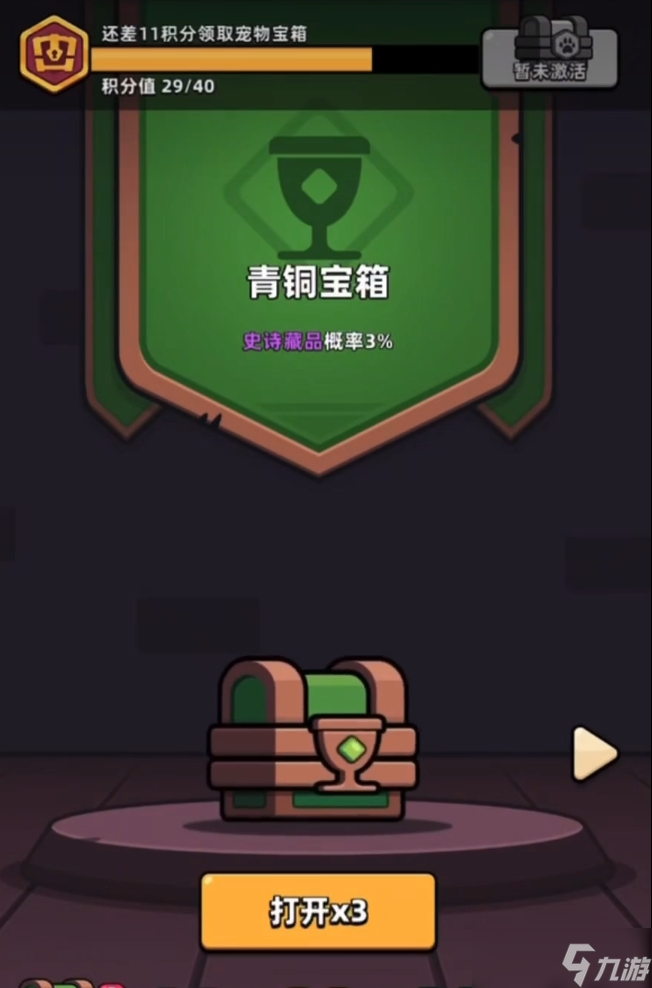The height and width of the screenshot is (988, 652).
Task: Open the points badge icon
Action: click(x=52, y=53)
